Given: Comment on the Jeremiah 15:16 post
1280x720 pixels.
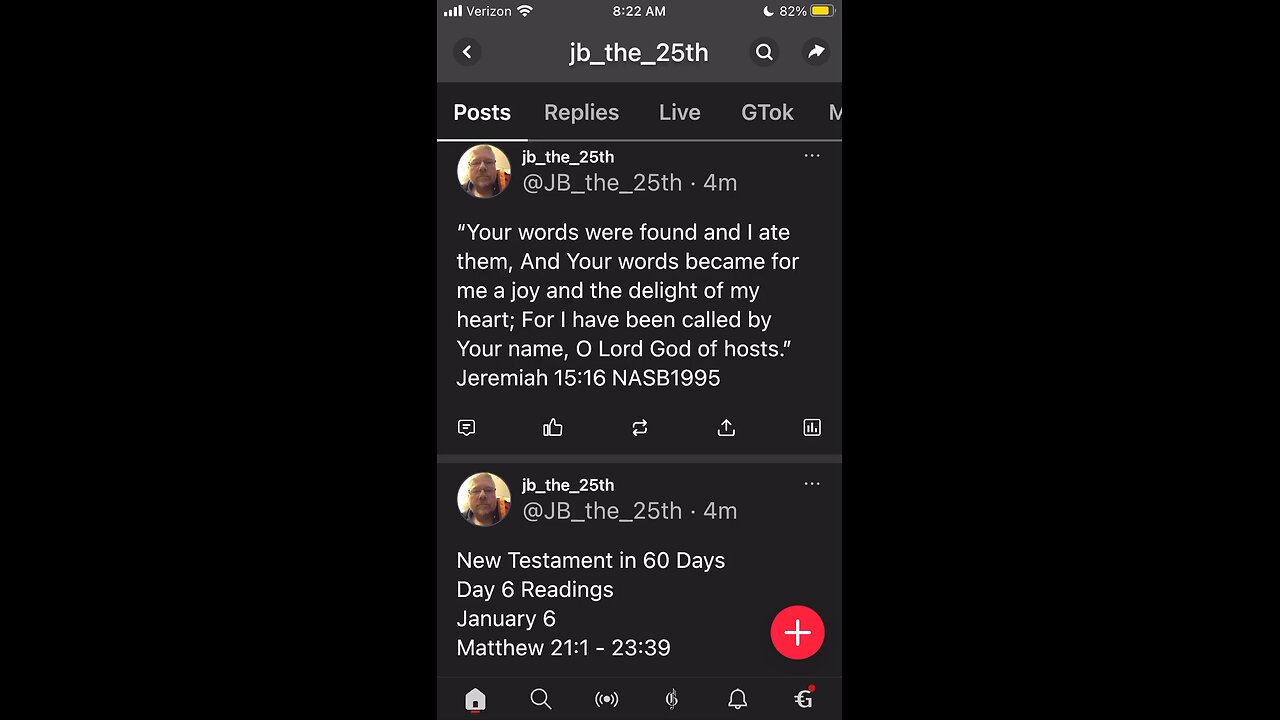Looking at the screenshot, I should (466, 428).
